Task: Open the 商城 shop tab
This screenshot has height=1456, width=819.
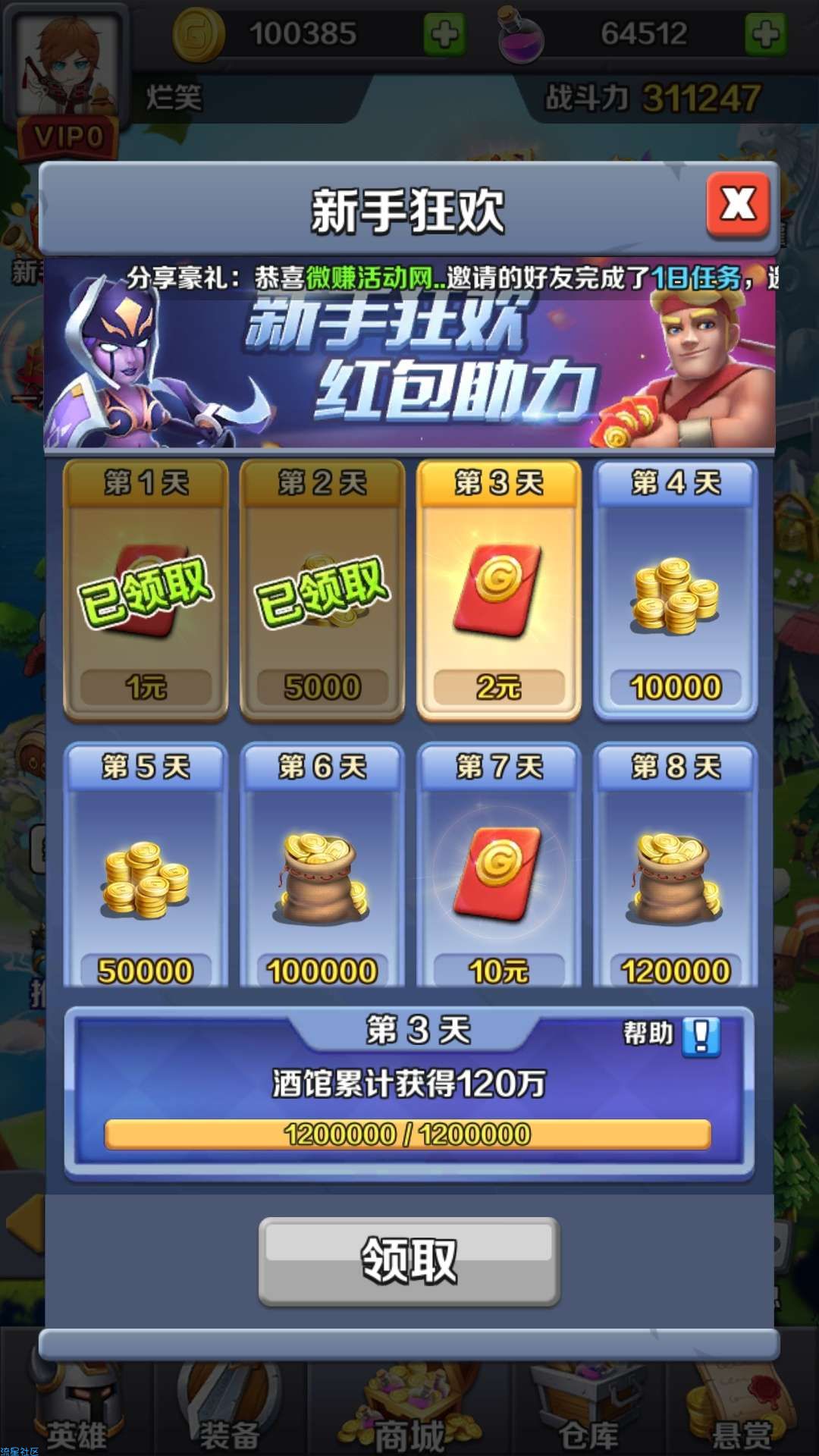Action: click(409, 1403)
